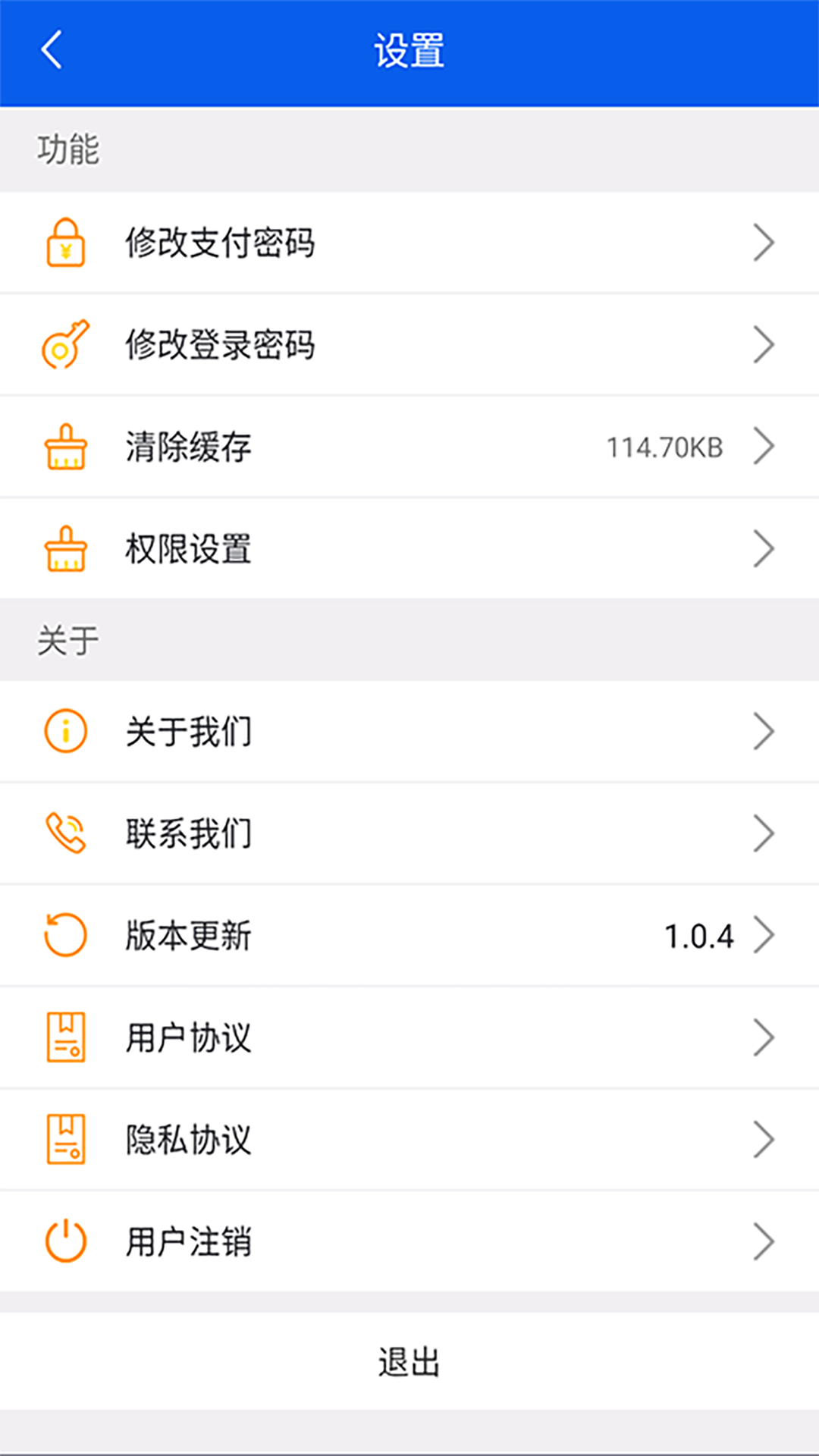Screen dimensions: 819x1456
Task: Click the back arrow in title bar
Action: click(x=52, y=52)
